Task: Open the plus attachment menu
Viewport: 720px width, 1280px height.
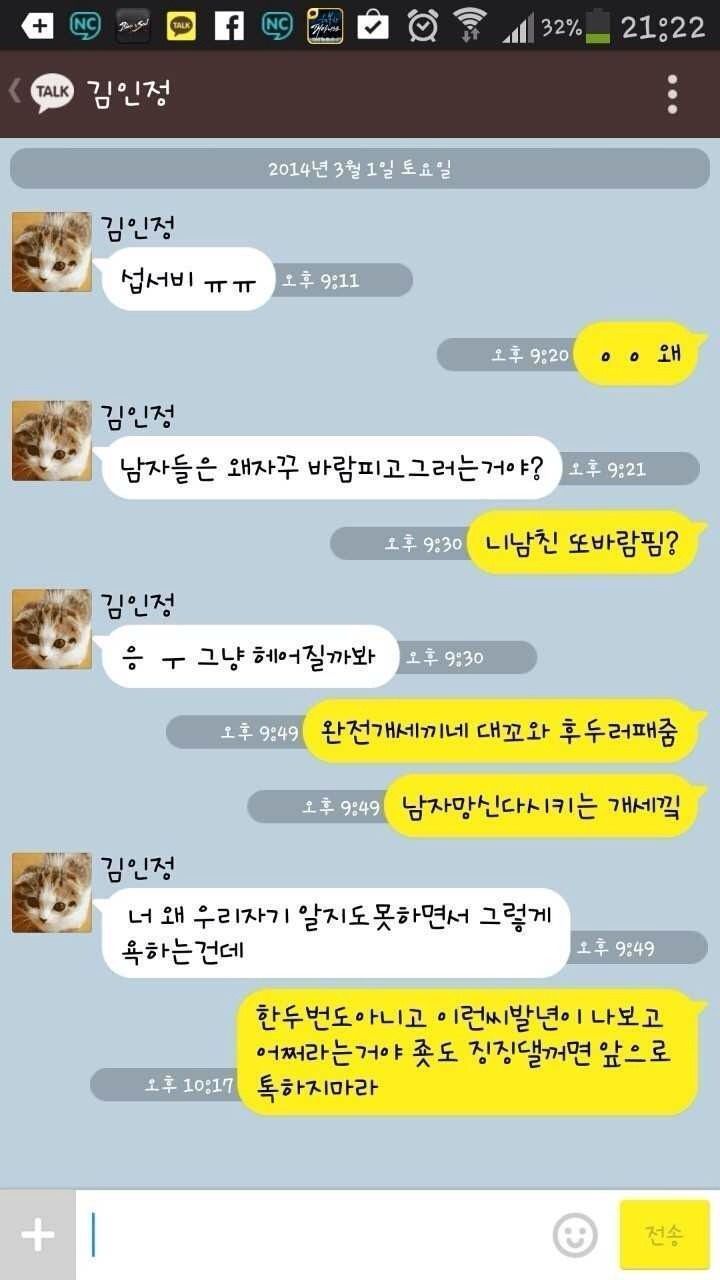Action: pos(38,1235)
